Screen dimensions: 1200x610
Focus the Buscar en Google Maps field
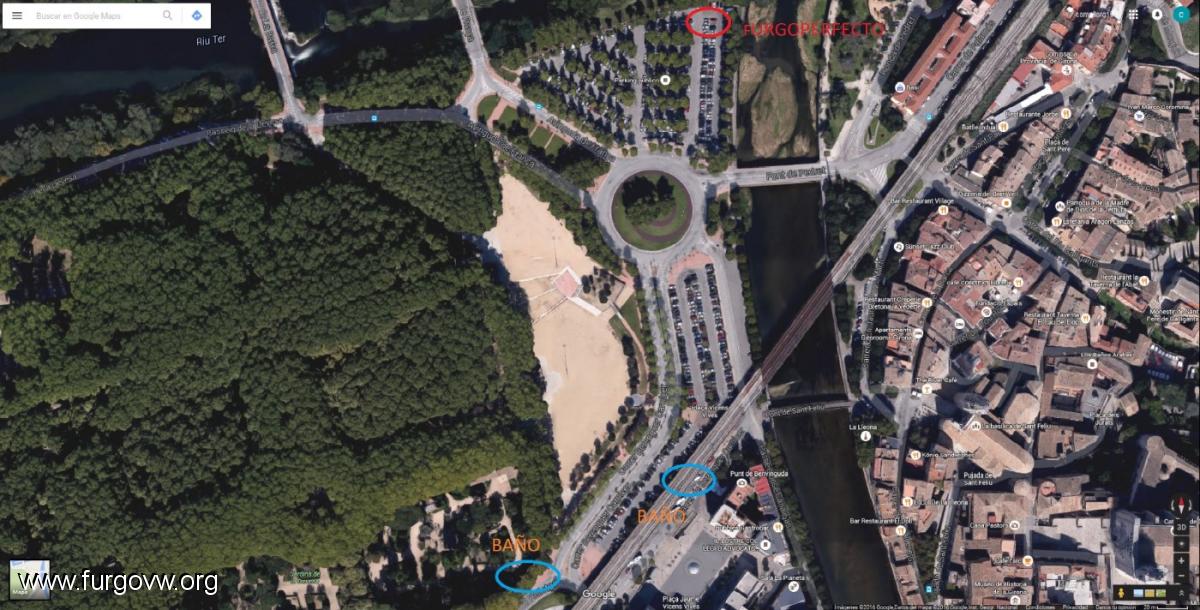95,16
